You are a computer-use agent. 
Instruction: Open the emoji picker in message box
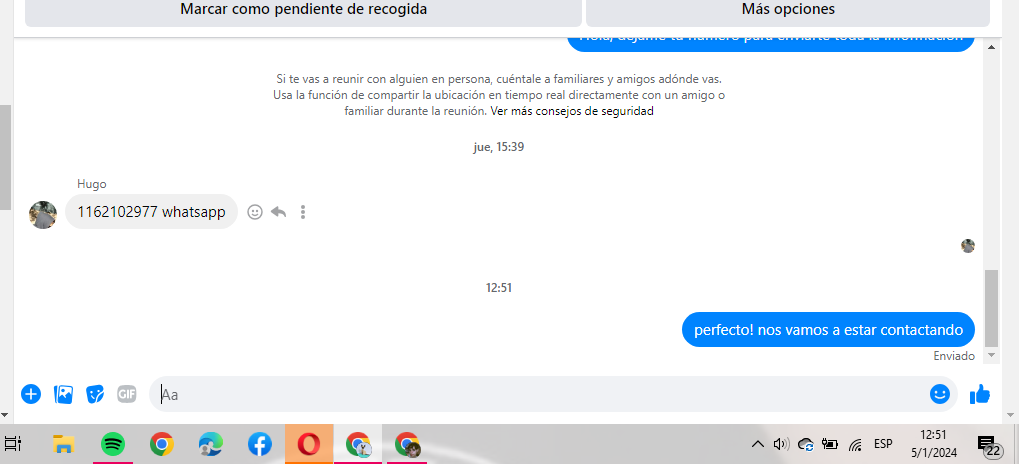tap(939, 394)
